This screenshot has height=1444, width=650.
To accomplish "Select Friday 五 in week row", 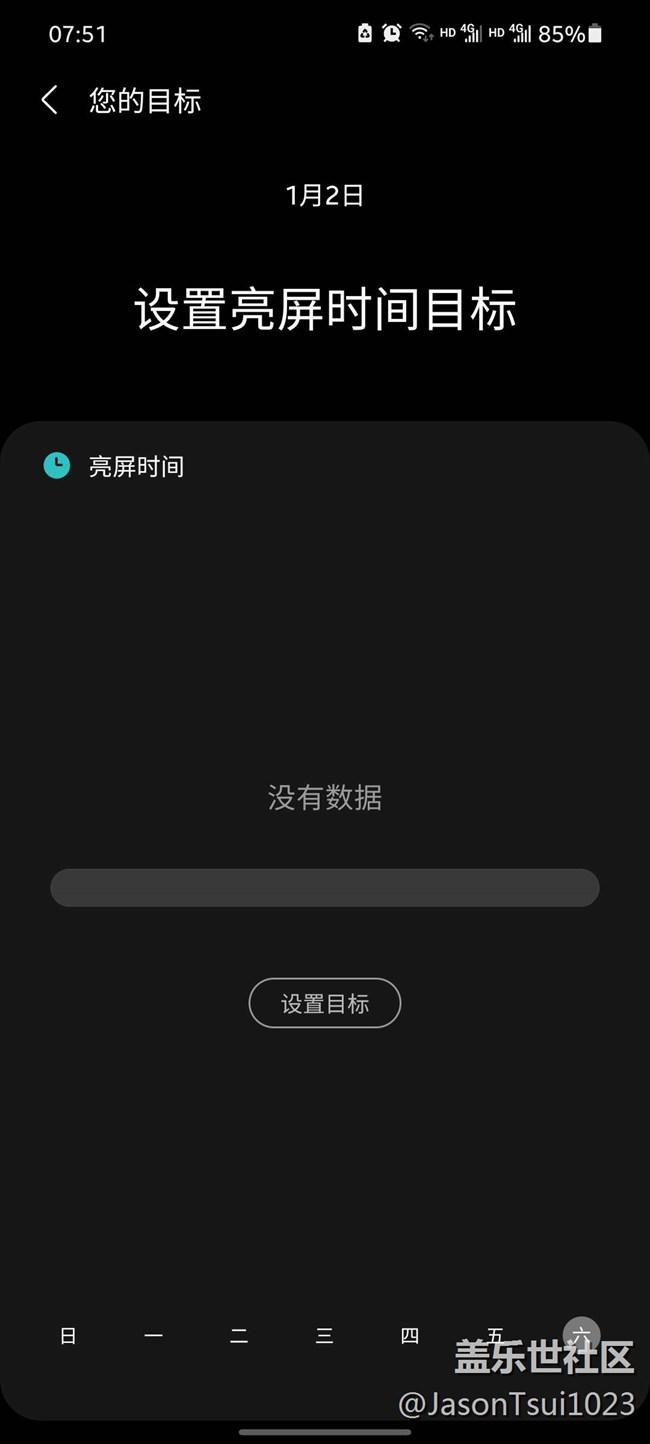I will 495,1335.
